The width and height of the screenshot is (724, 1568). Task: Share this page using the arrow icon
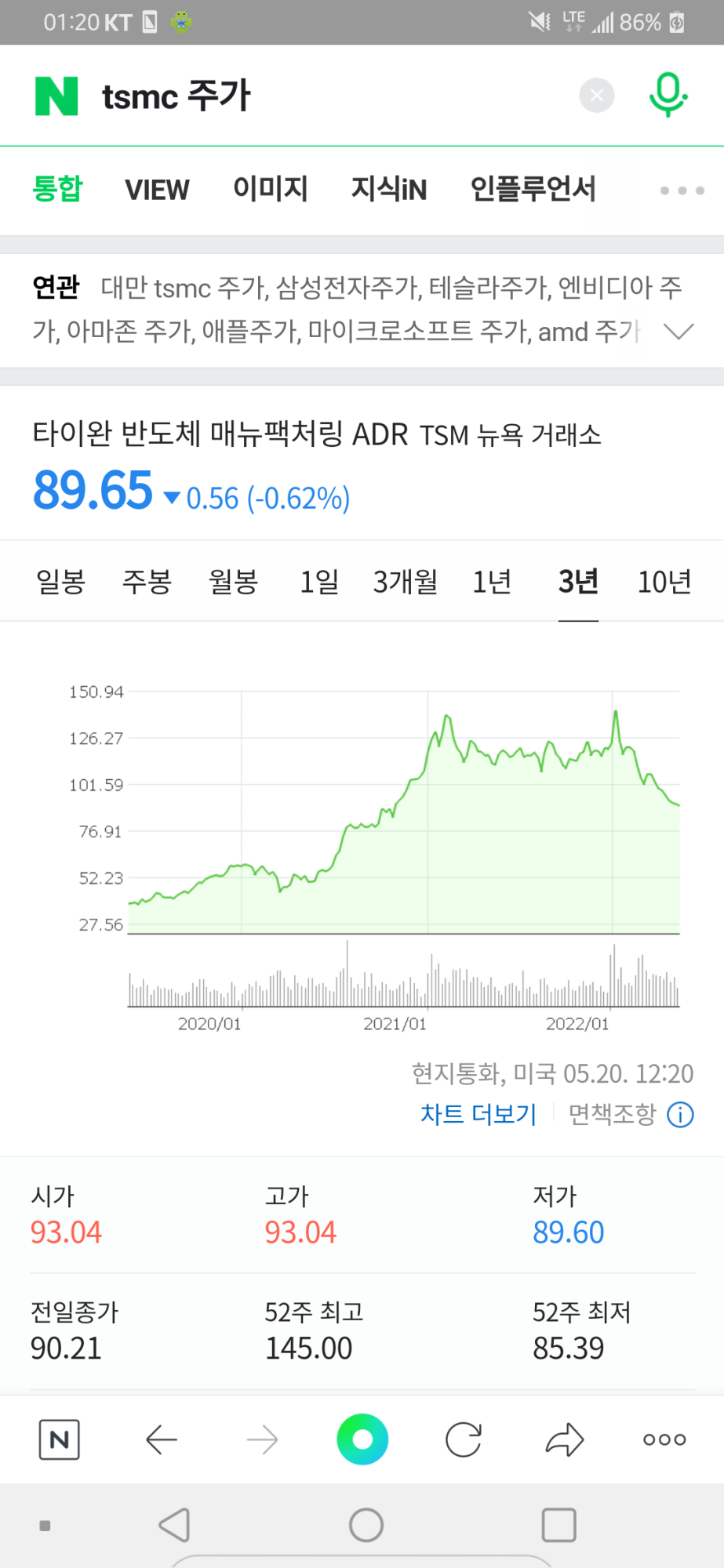pyautogui.click(x=565, y=1439)
